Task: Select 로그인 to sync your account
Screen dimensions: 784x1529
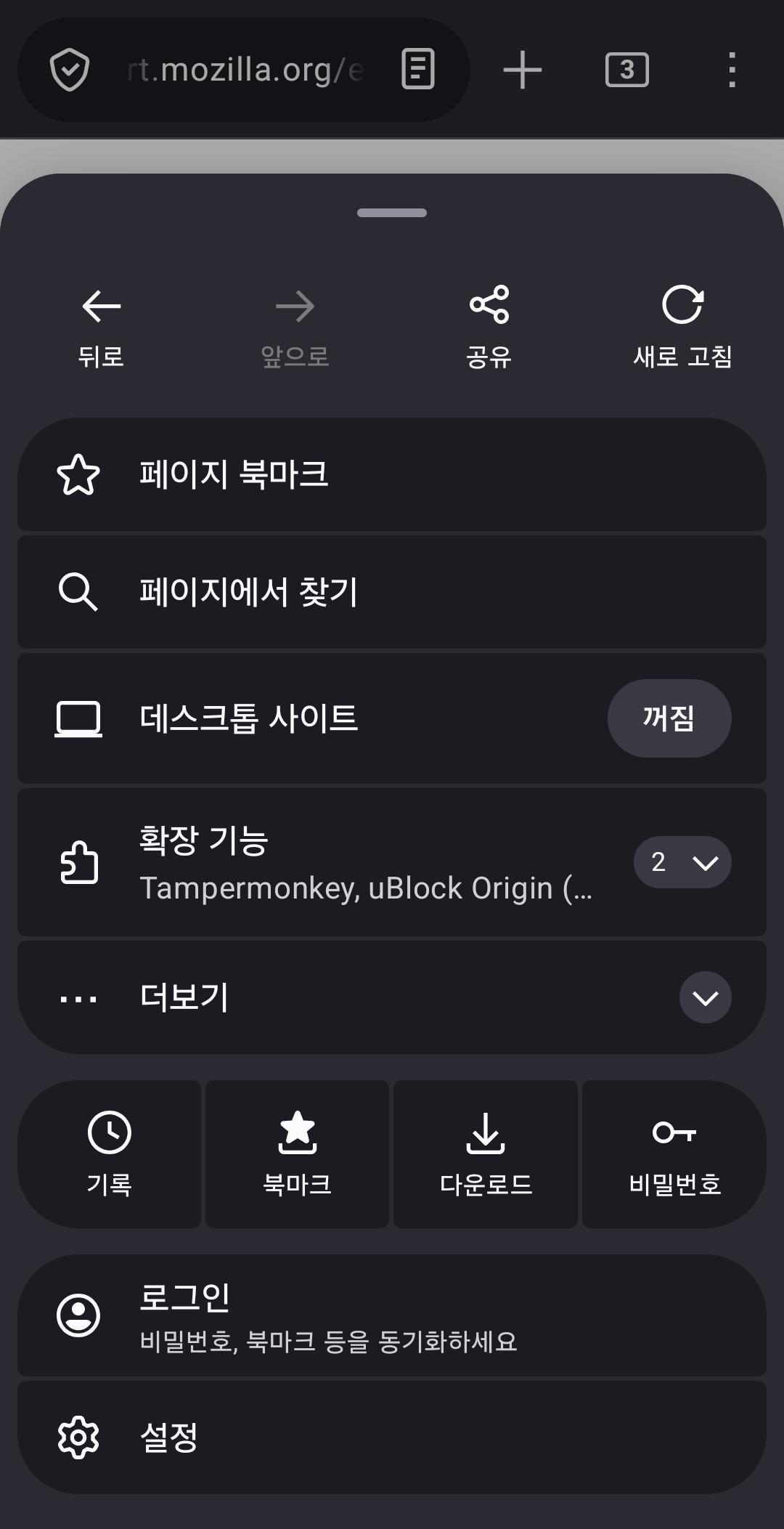Action: [x=392, y=1315]
